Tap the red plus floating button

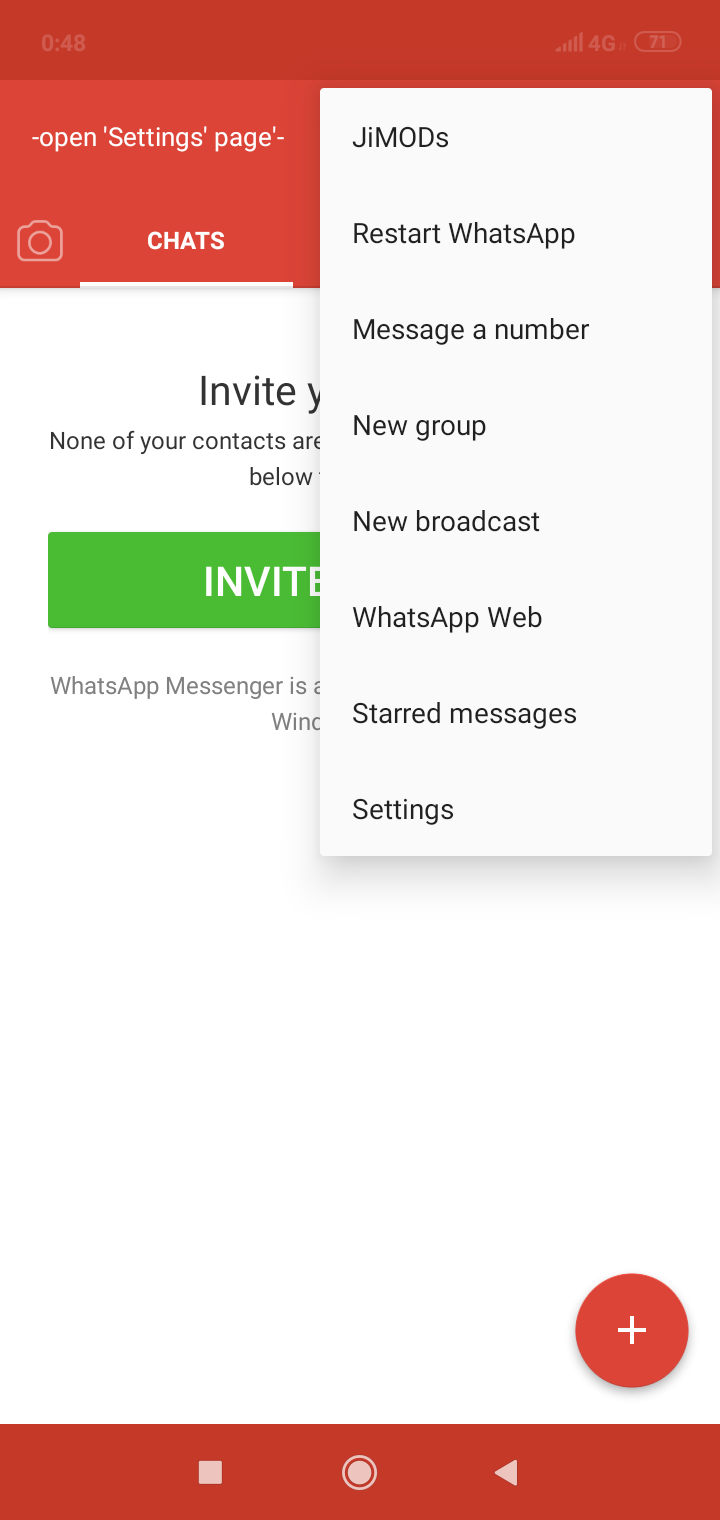click(x=632, y=1330)
